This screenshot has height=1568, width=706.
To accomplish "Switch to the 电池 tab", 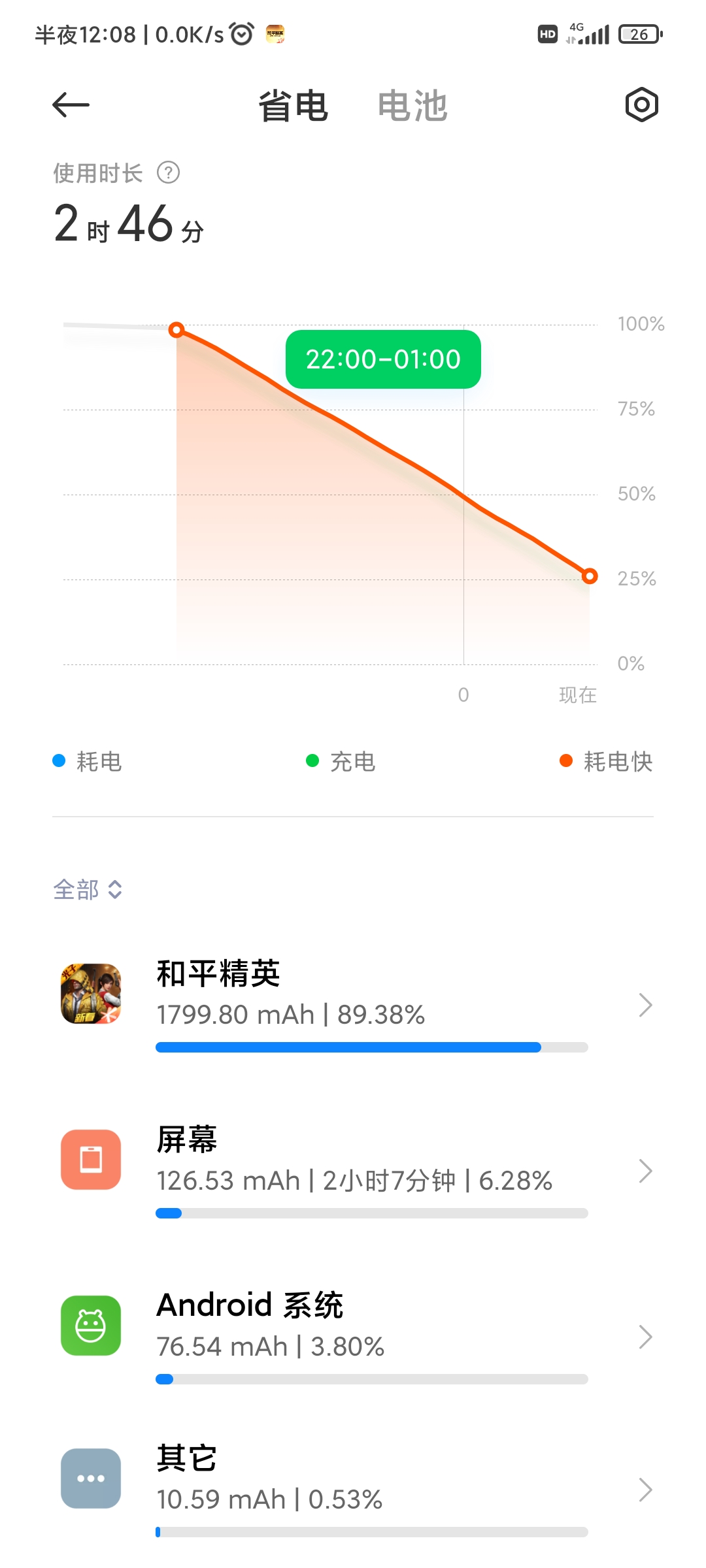I will 412,106.
